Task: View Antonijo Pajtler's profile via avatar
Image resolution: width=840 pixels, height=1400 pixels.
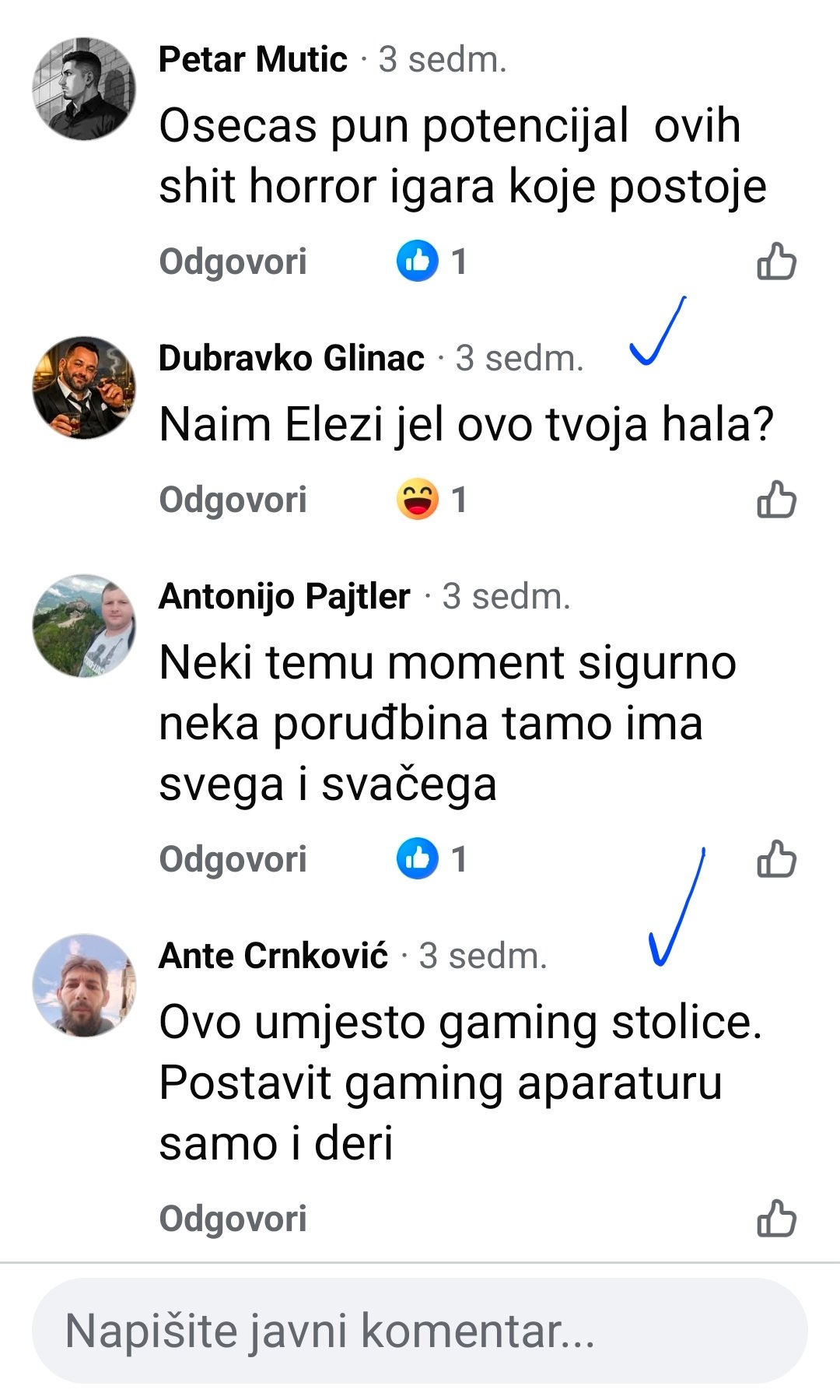Action: point(84,626)
